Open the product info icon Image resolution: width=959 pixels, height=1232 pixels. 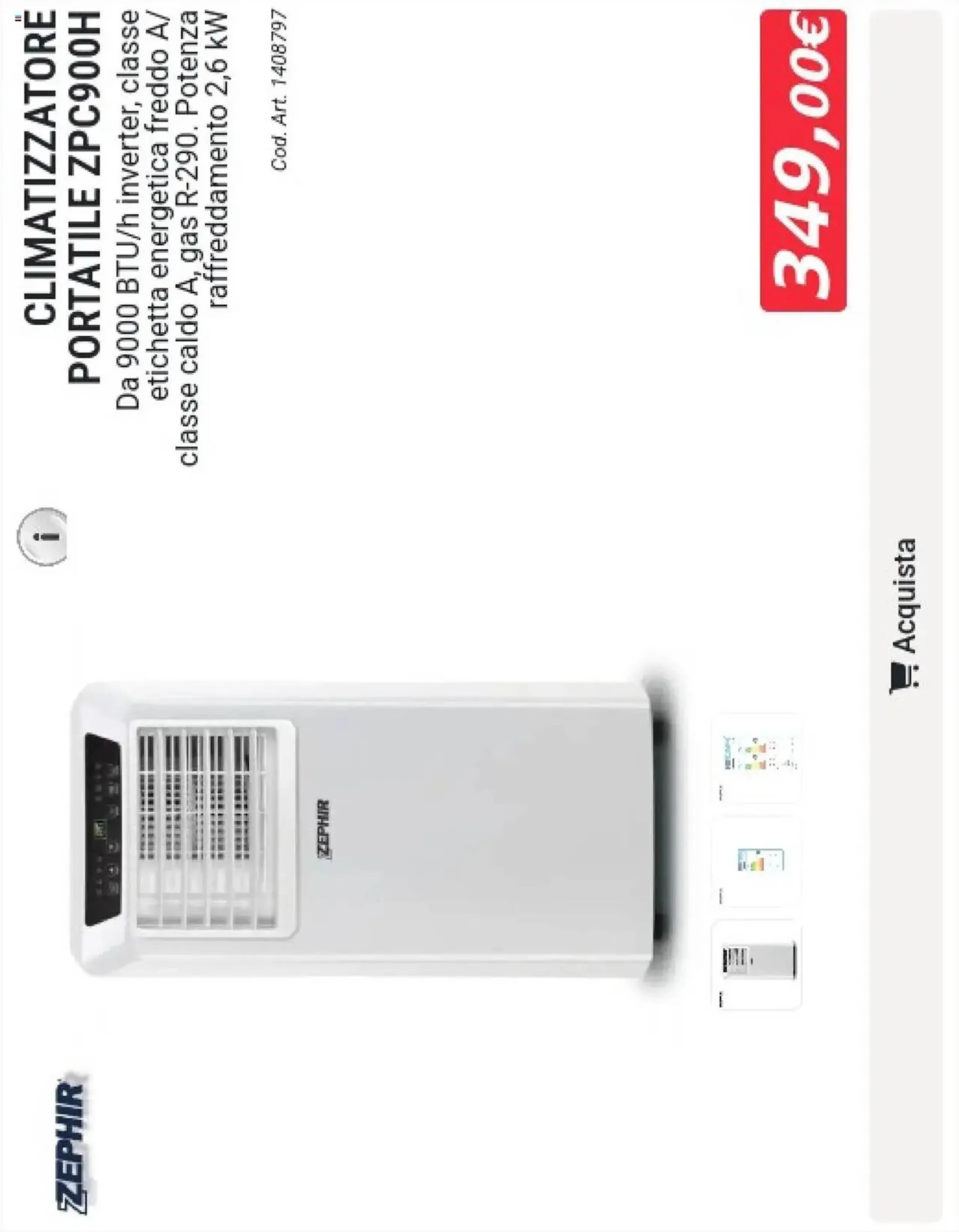click(42, 537)
